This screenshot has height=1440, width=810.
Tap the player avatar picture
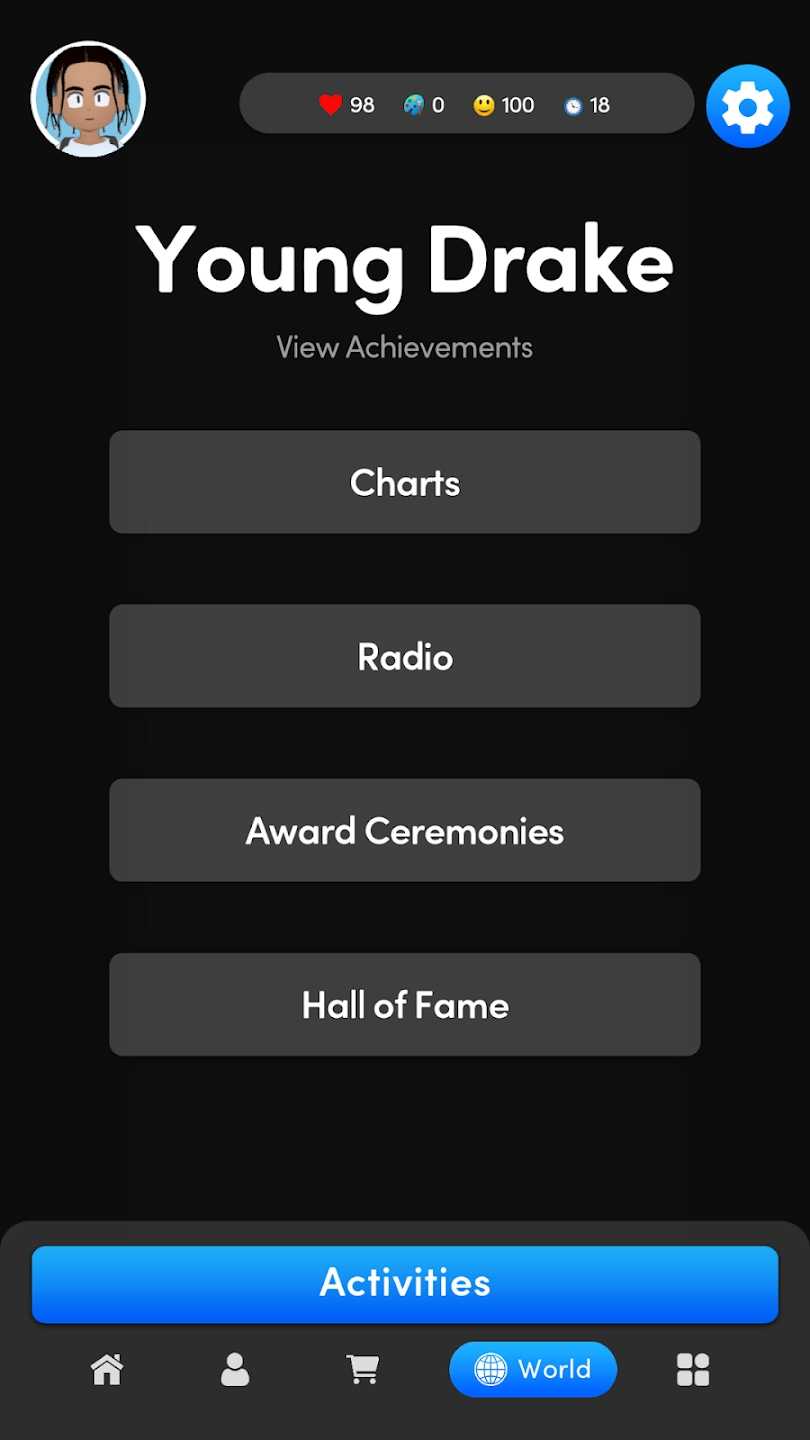tap(89, 100)
